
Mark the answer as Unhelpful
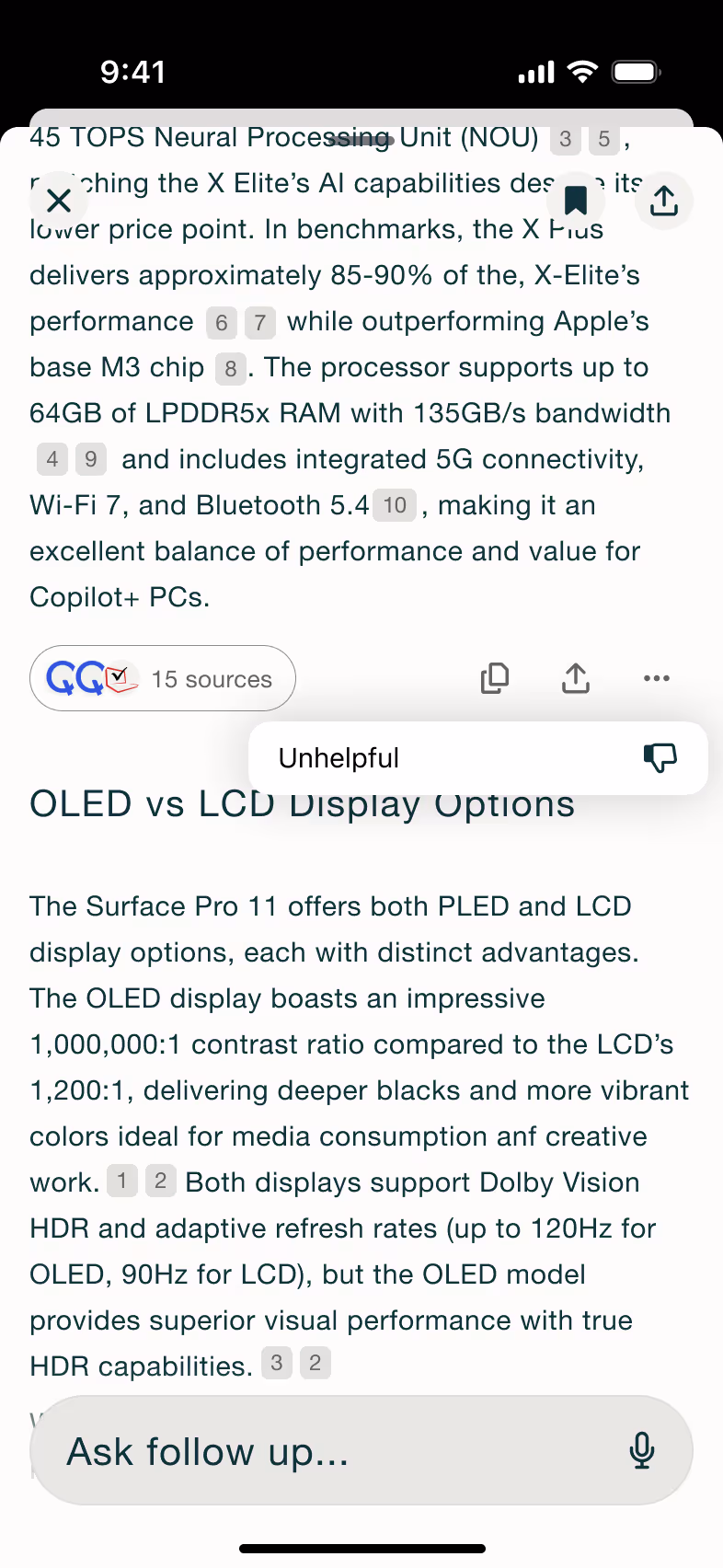click(477, 758)
